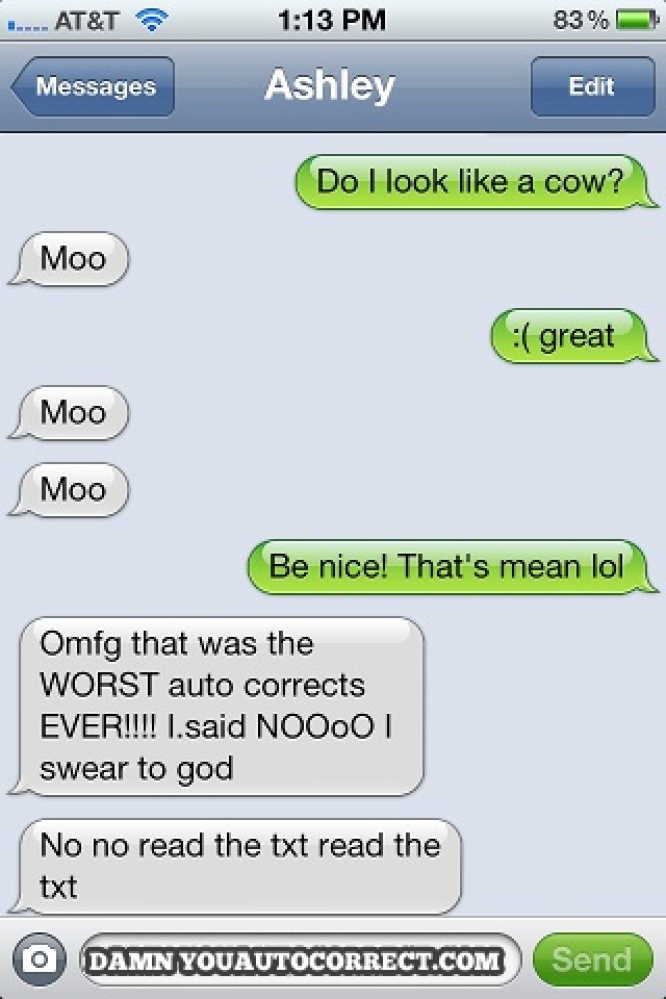Tap the Send button
This screenshot has width=666, height=999.
(x=592, y=960)
